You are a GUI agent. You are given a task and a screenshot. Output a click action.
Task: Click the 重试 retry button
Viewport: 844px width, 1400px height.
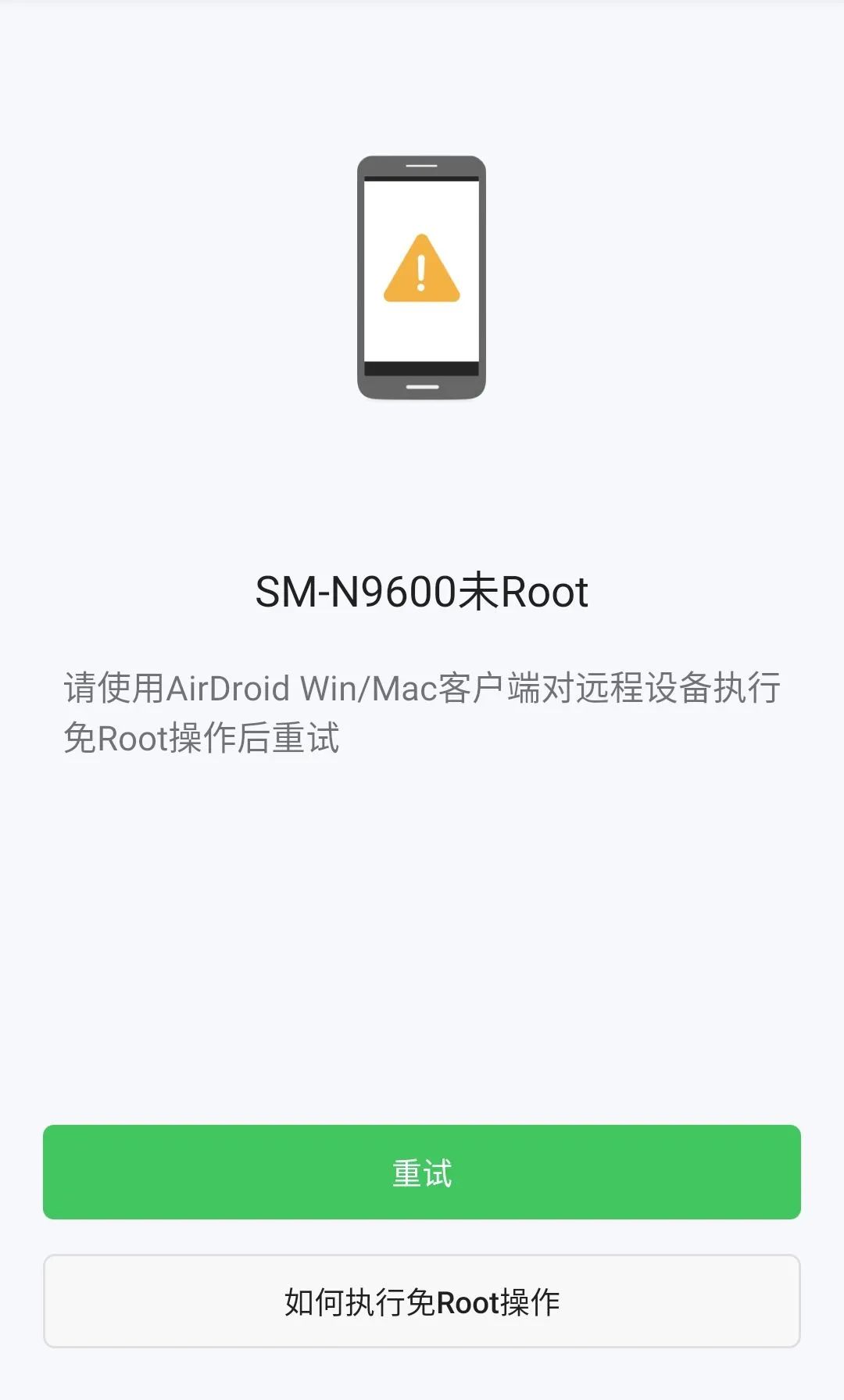(x=422, y=1172)
